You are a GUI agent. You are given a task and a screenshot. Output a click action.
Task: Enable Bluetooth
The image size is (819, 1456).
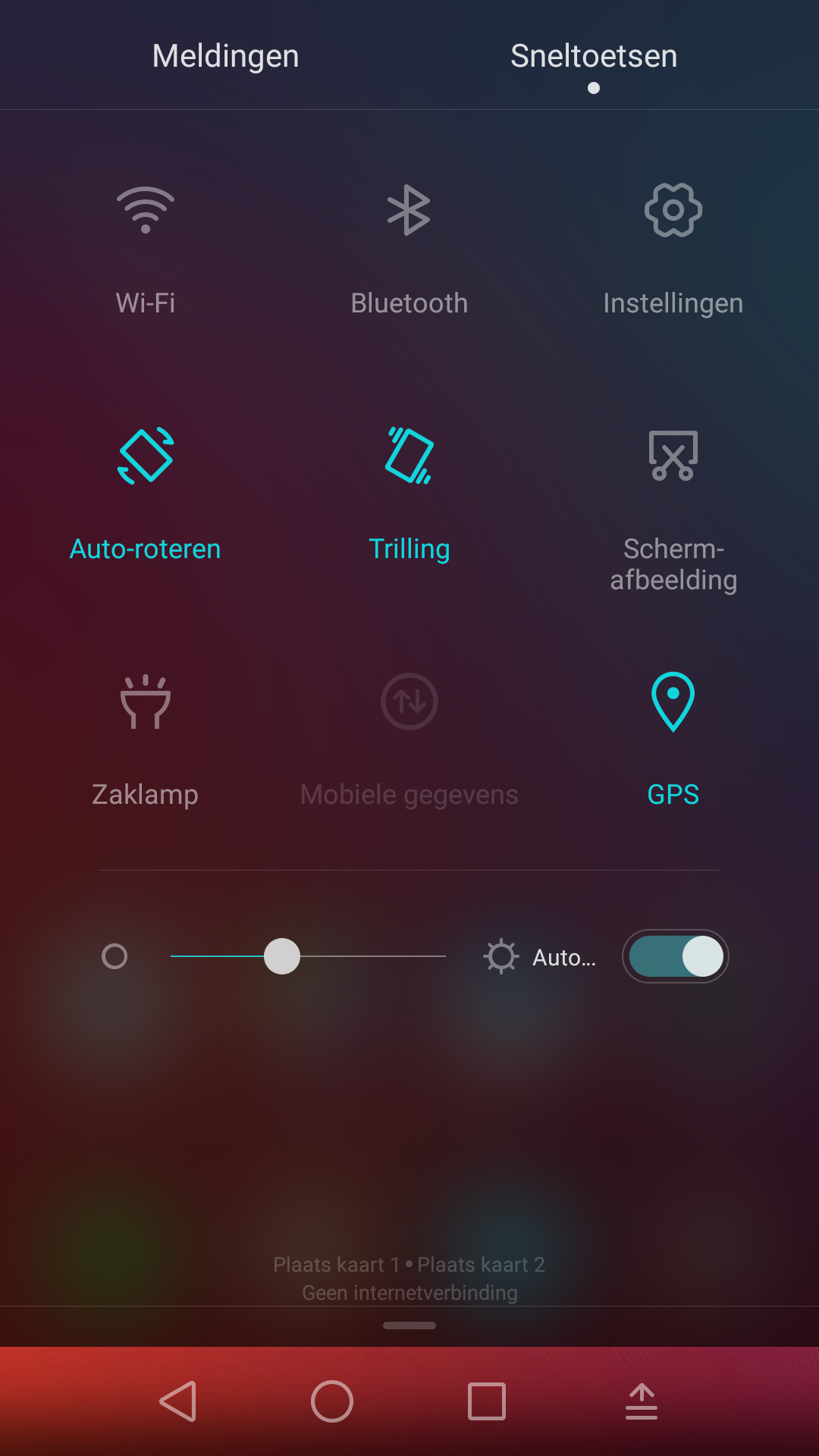click(x=409, y=250)
